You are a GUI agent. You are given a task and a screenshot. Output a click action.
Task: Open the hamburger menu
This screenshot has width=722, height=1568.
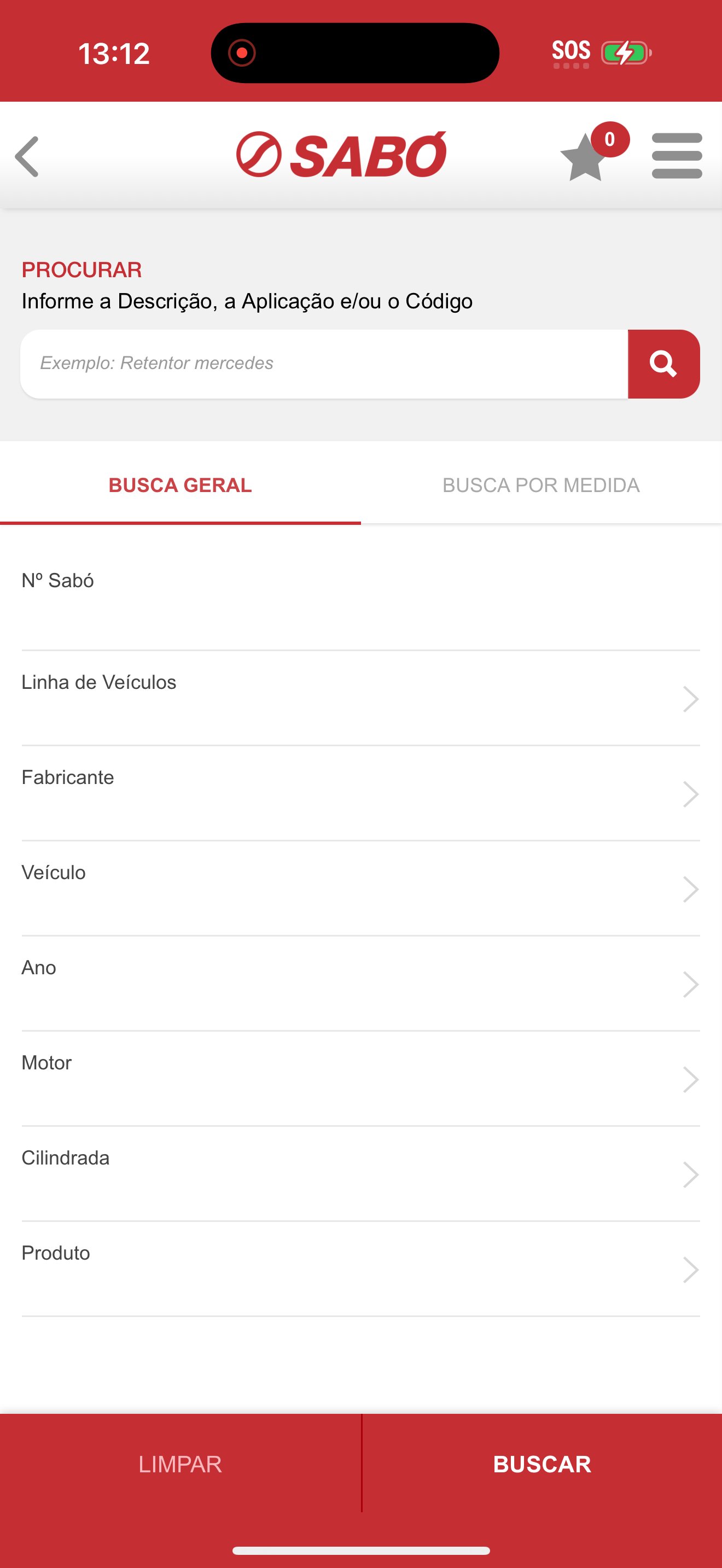(x=677, y=156)
